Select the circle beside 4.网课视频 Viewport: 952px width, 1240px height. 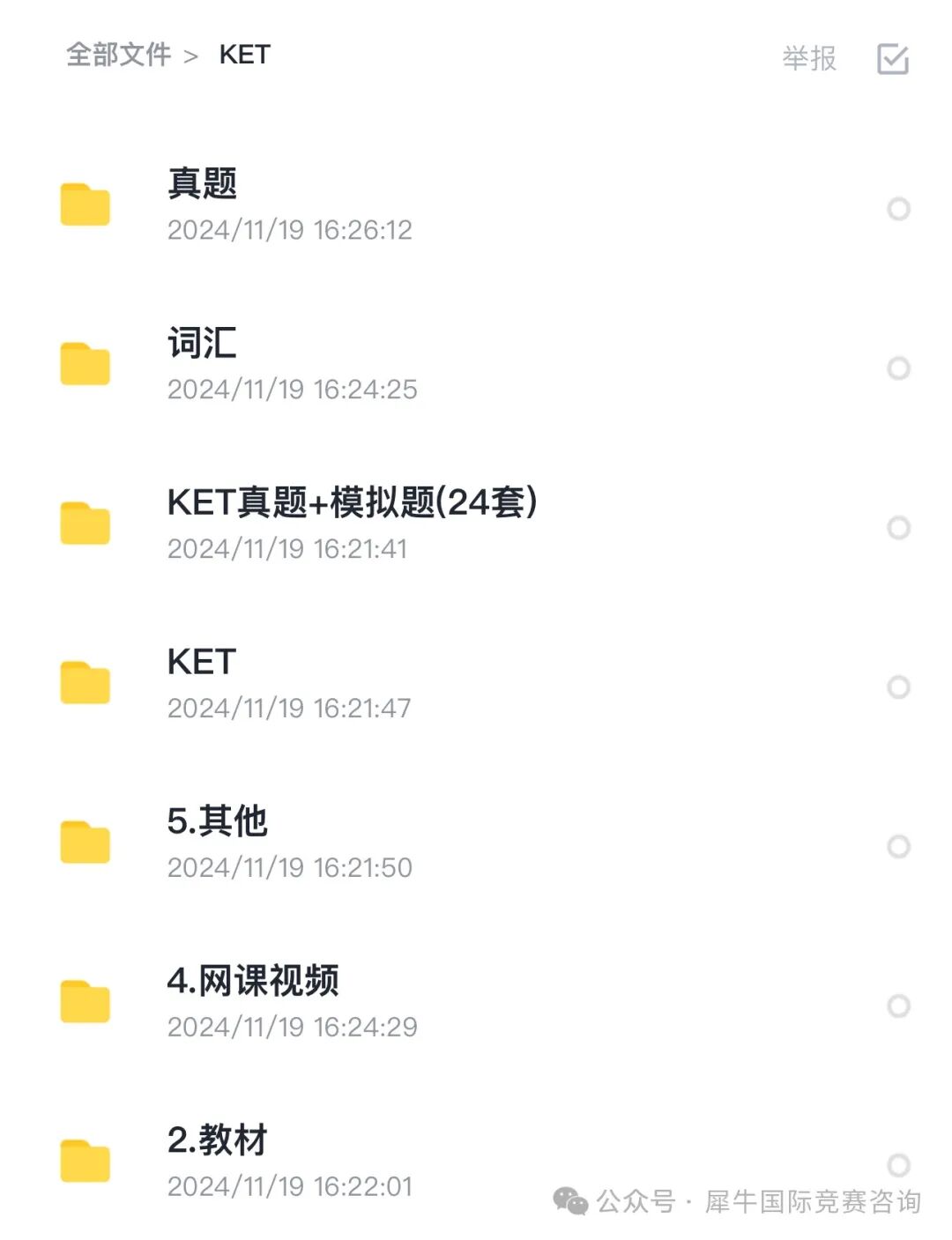tap(901, 1006)
